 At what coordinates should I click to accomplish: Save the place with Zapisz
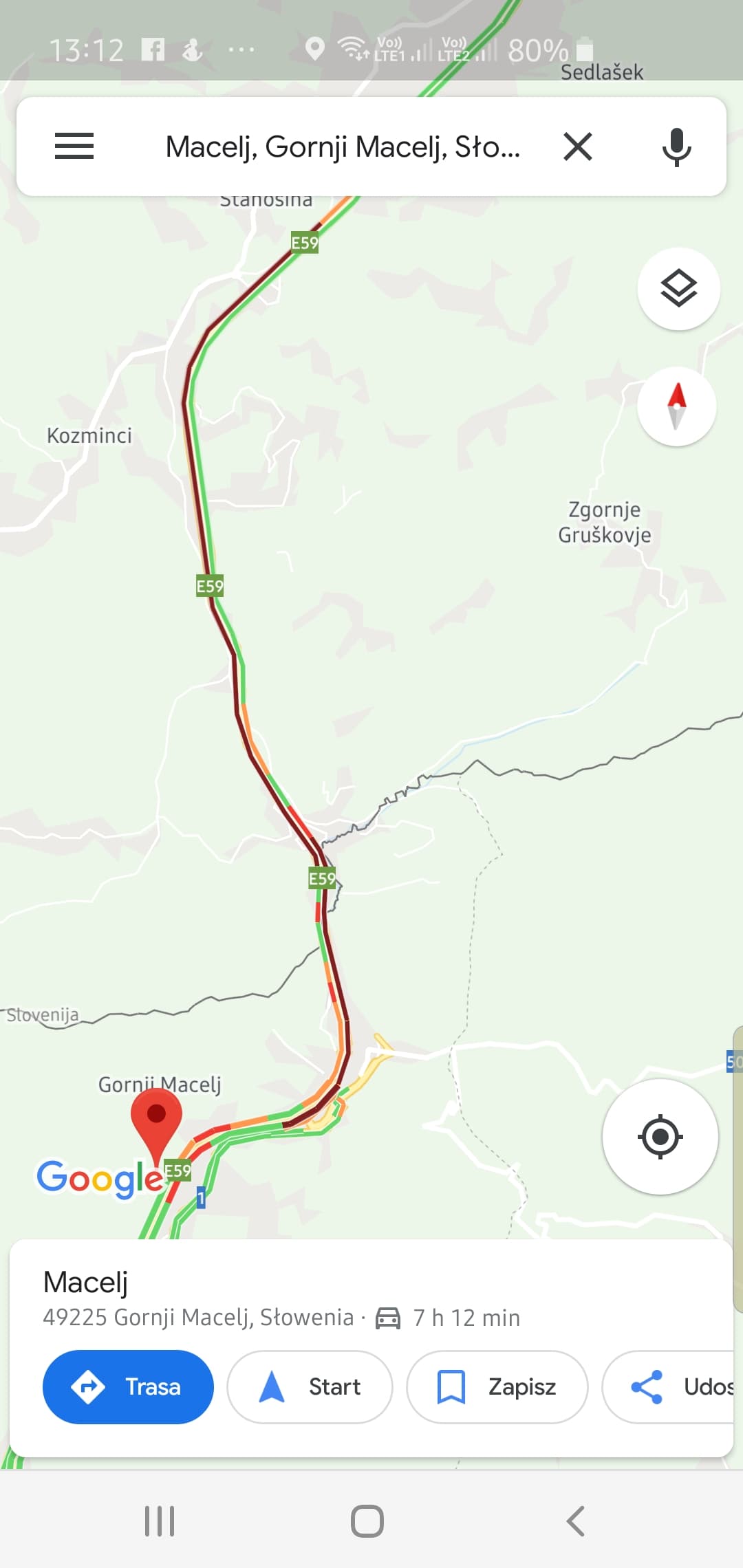click(x=497, y=1386)
